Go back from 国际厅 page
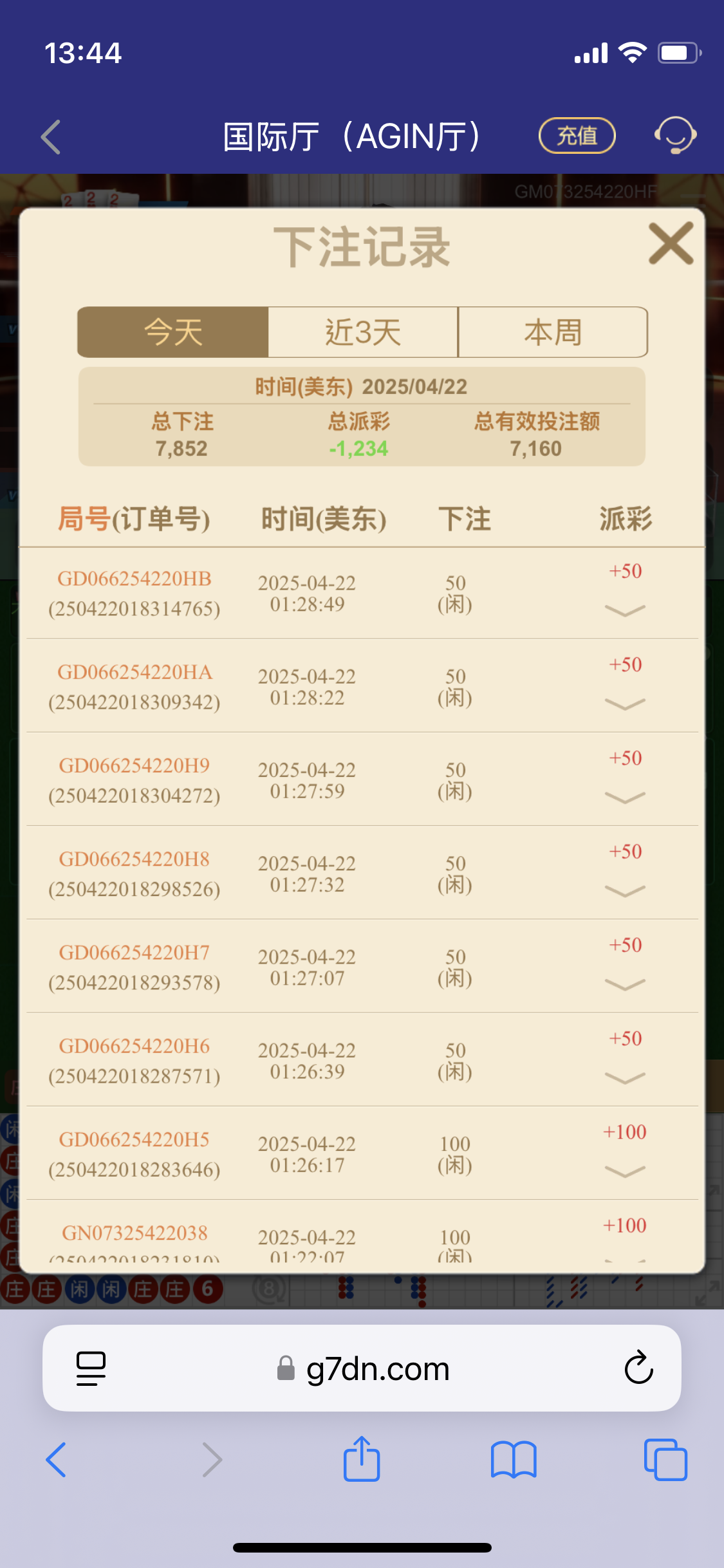 click(51, 137)
